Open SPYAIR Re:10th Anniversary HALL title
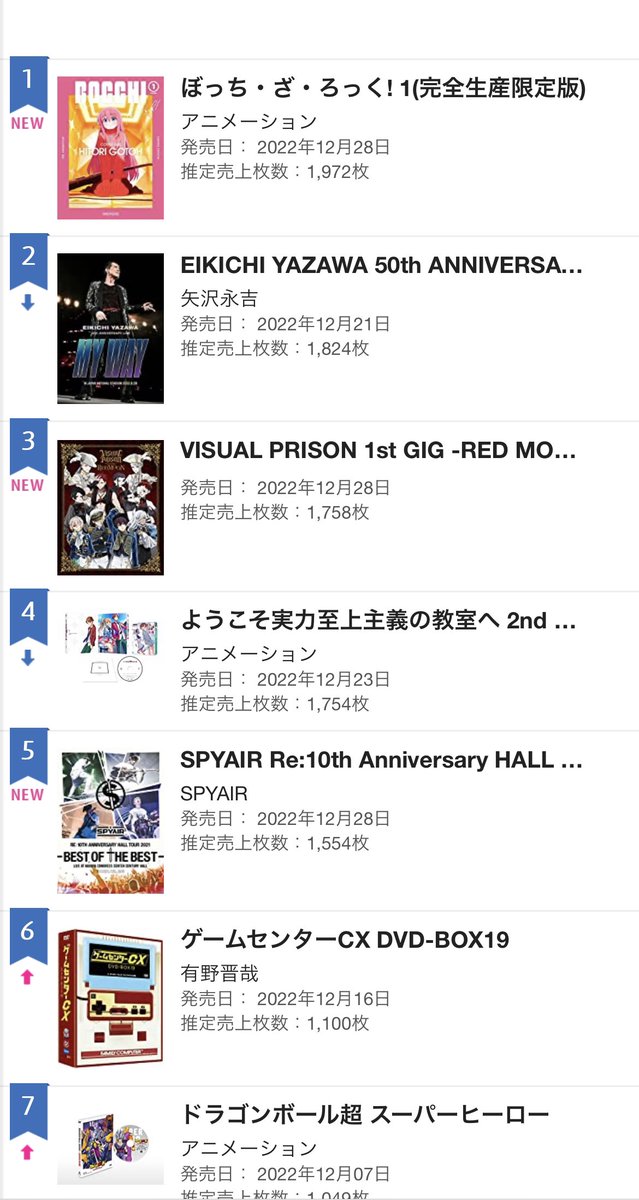 (382, 760)
